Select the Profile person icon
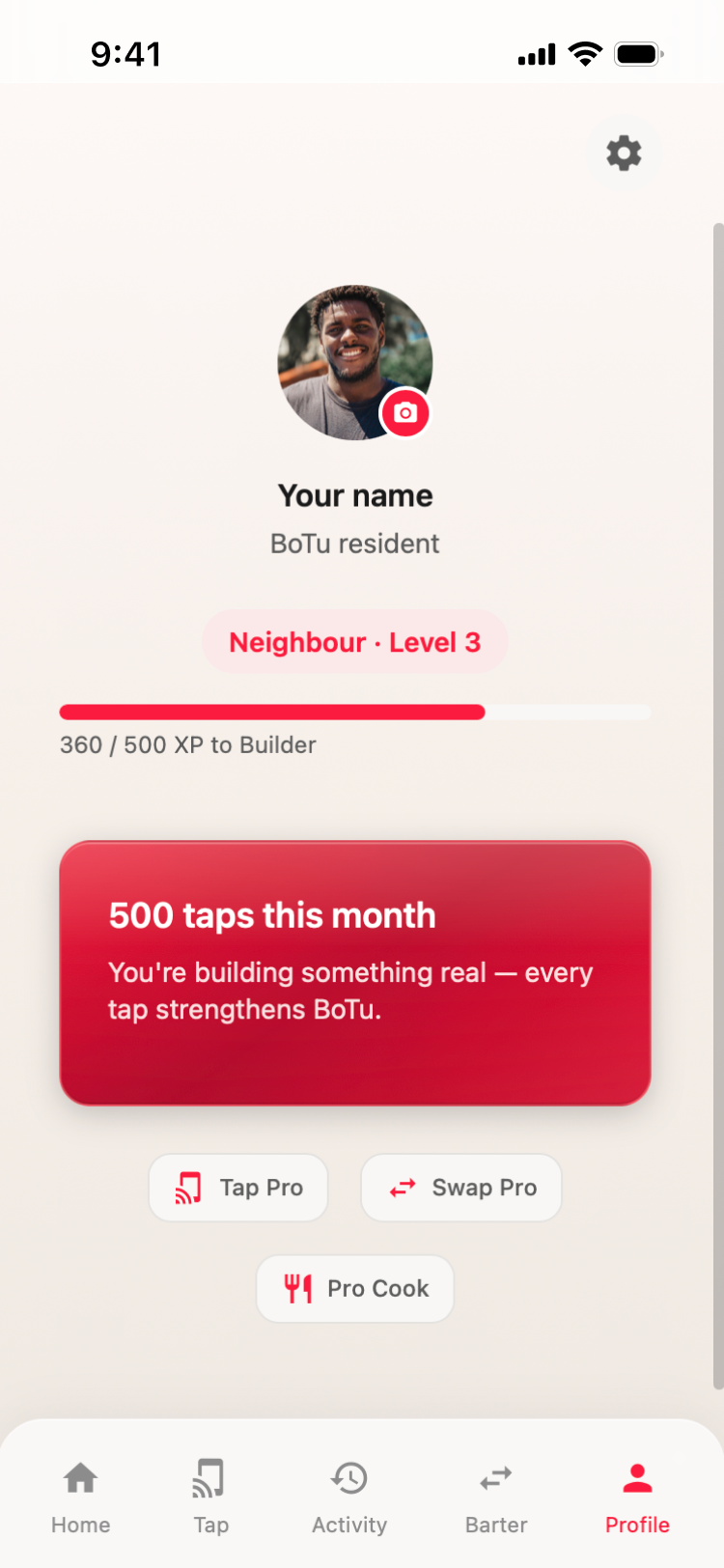The height and width of the screenshot is (1568, 724). point(636,1474)
